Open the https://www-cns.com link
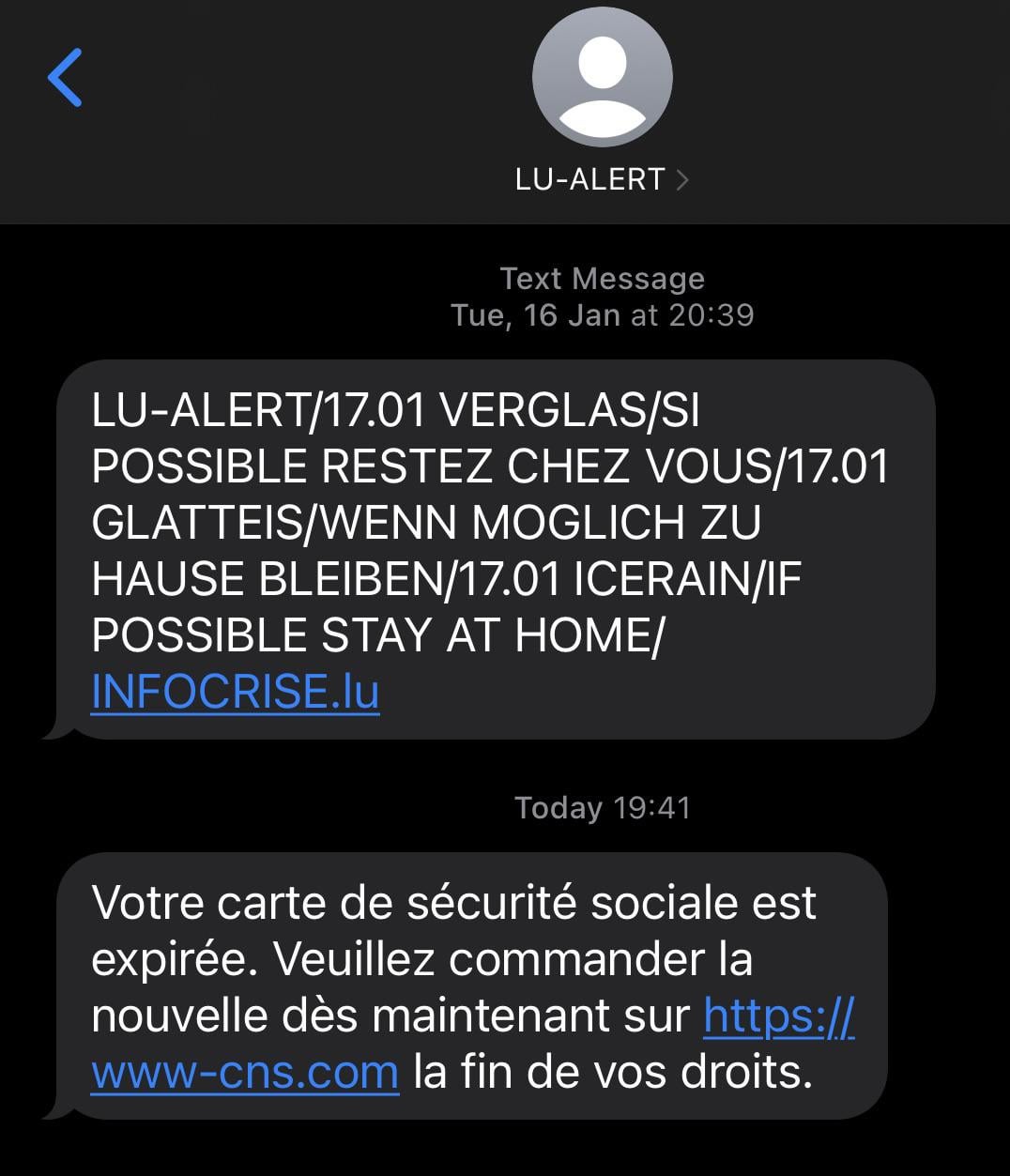The width and height of the screenshot is (1010, 1176). [245, 1072]
